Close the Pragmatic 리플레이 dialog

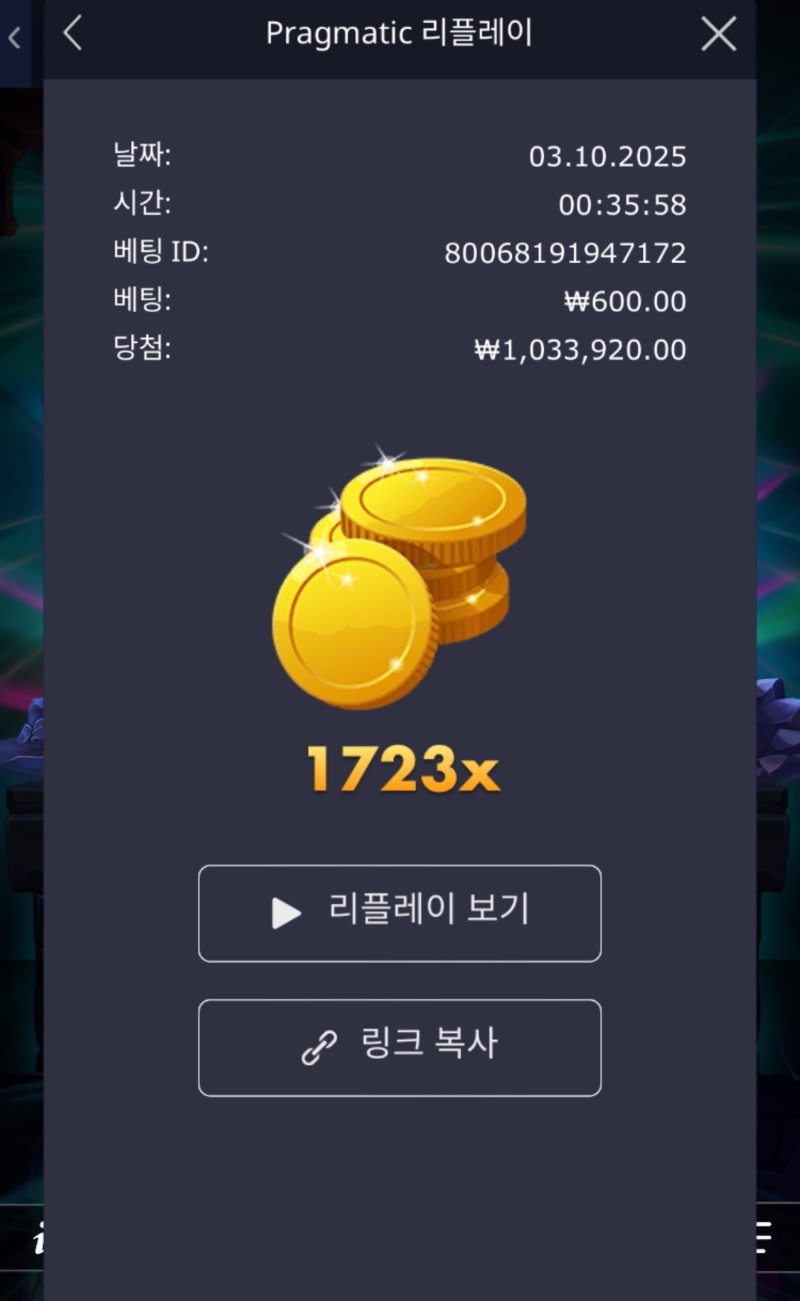pyautogui.click(x=718, y=34)
